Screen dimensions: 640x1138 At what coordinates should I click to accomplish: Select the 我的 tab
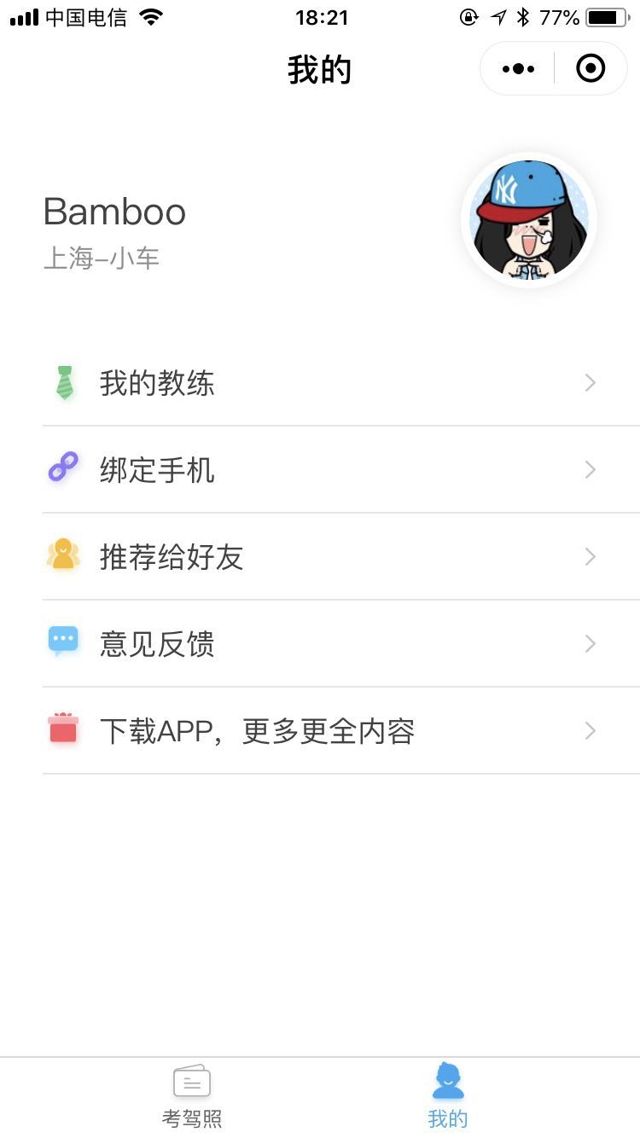(x=448, y=1096)
